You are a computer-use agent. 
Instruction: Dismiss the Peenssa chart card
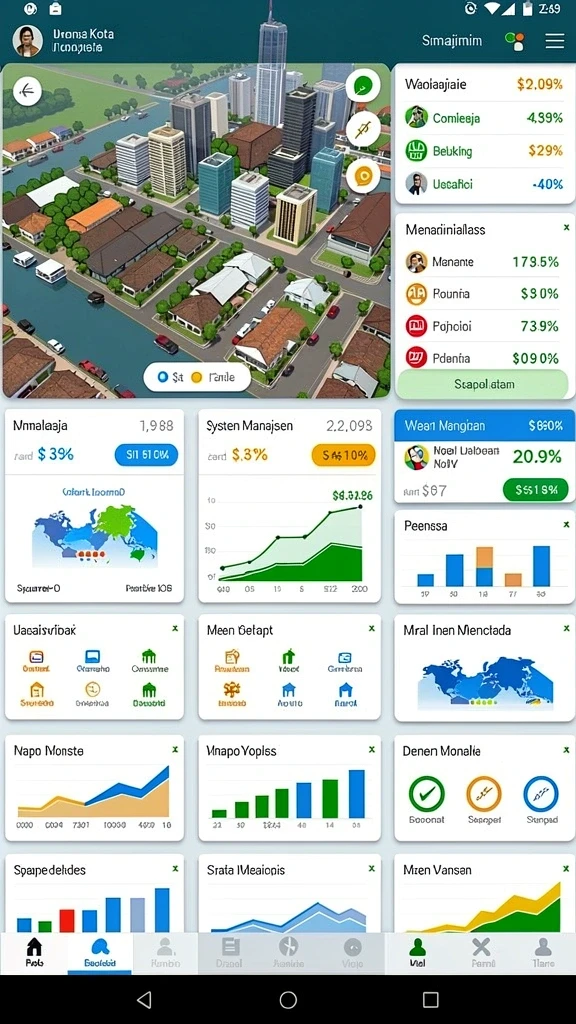coord(566,524)
